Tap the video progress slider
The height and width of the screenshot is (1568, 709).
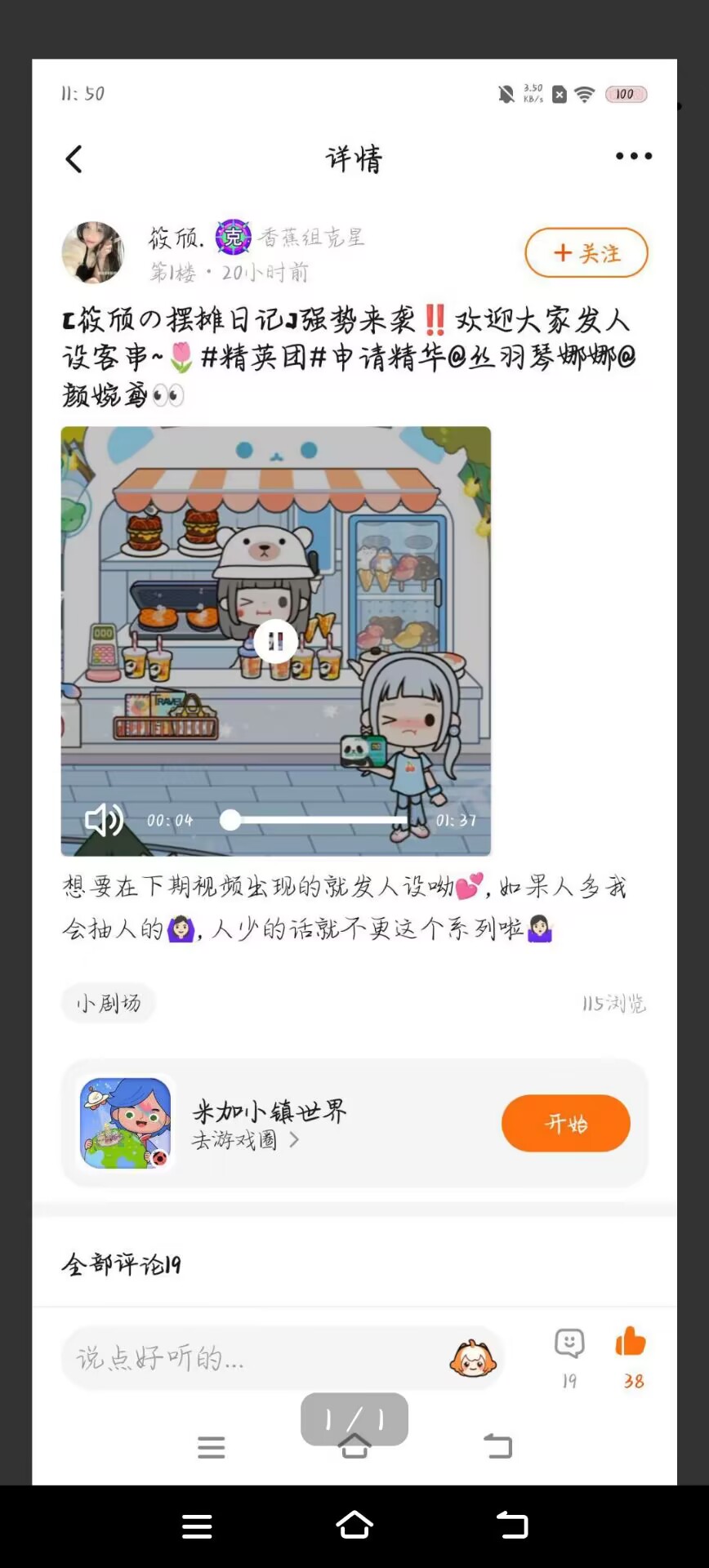click(x=314, y=819)
